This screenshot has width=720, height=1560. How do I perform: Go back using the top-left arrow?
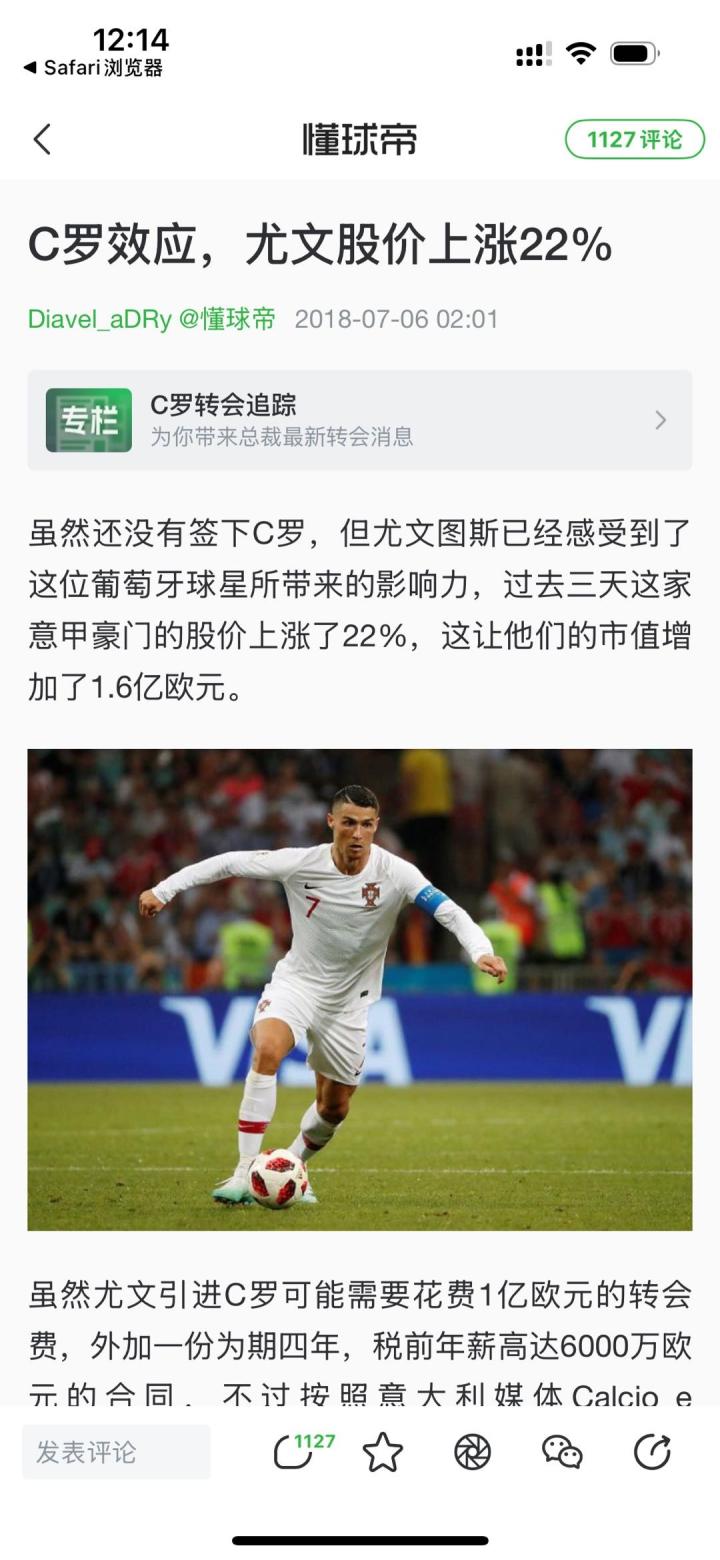pyautogui.click(x=42, y=139)
